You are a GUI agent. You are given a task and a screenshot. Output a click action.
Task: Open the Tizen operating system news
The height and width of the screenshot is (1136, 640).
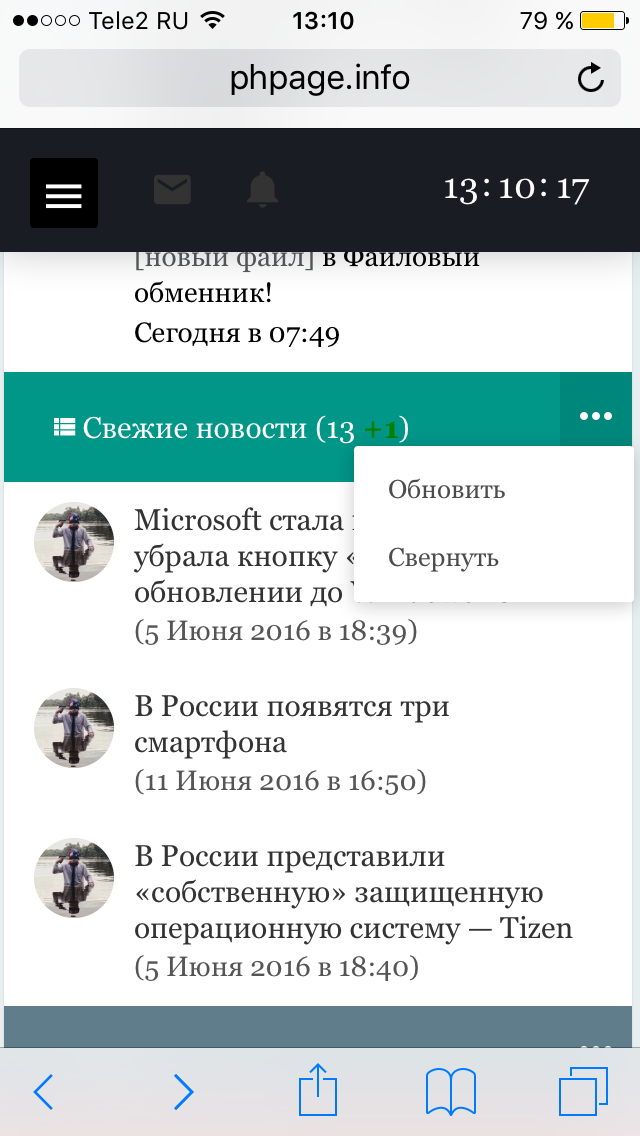coord(353,892)
